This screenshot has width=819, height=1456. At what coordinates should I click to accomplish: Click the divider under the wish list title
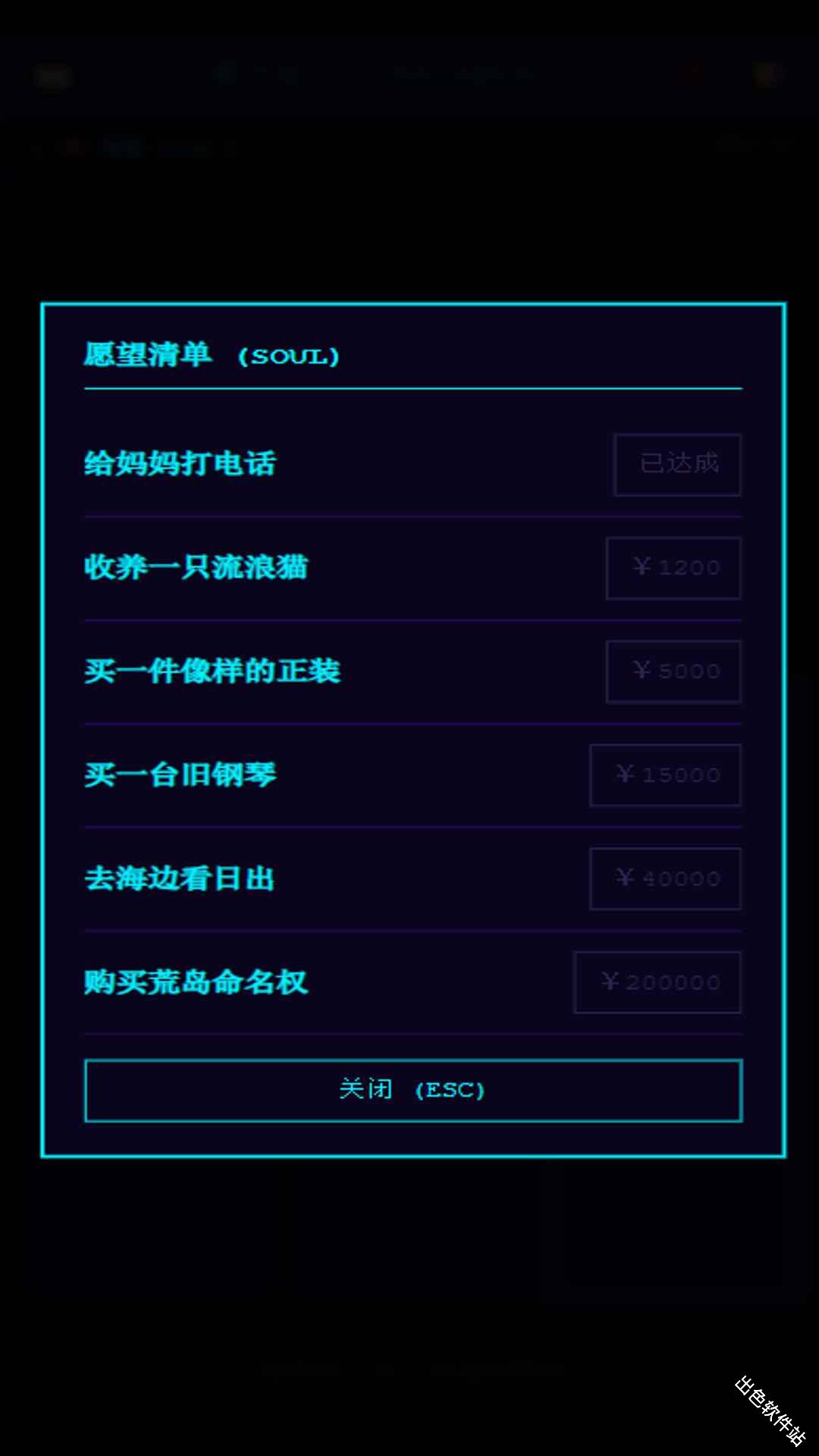[x=413, y=389]
